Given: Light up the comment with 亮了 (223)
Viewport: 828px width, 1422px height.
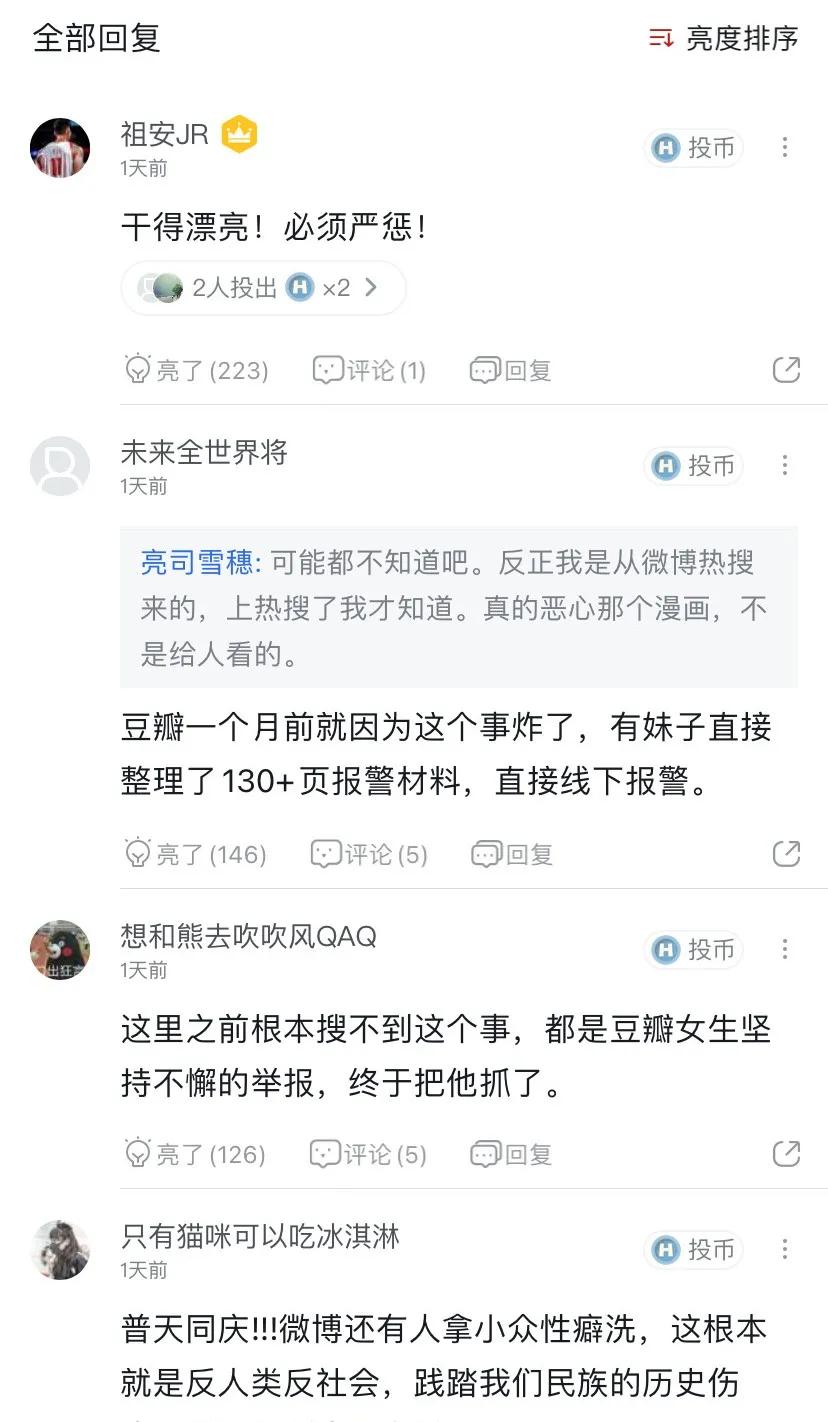Looking at the screenshot, I should 196,369.
